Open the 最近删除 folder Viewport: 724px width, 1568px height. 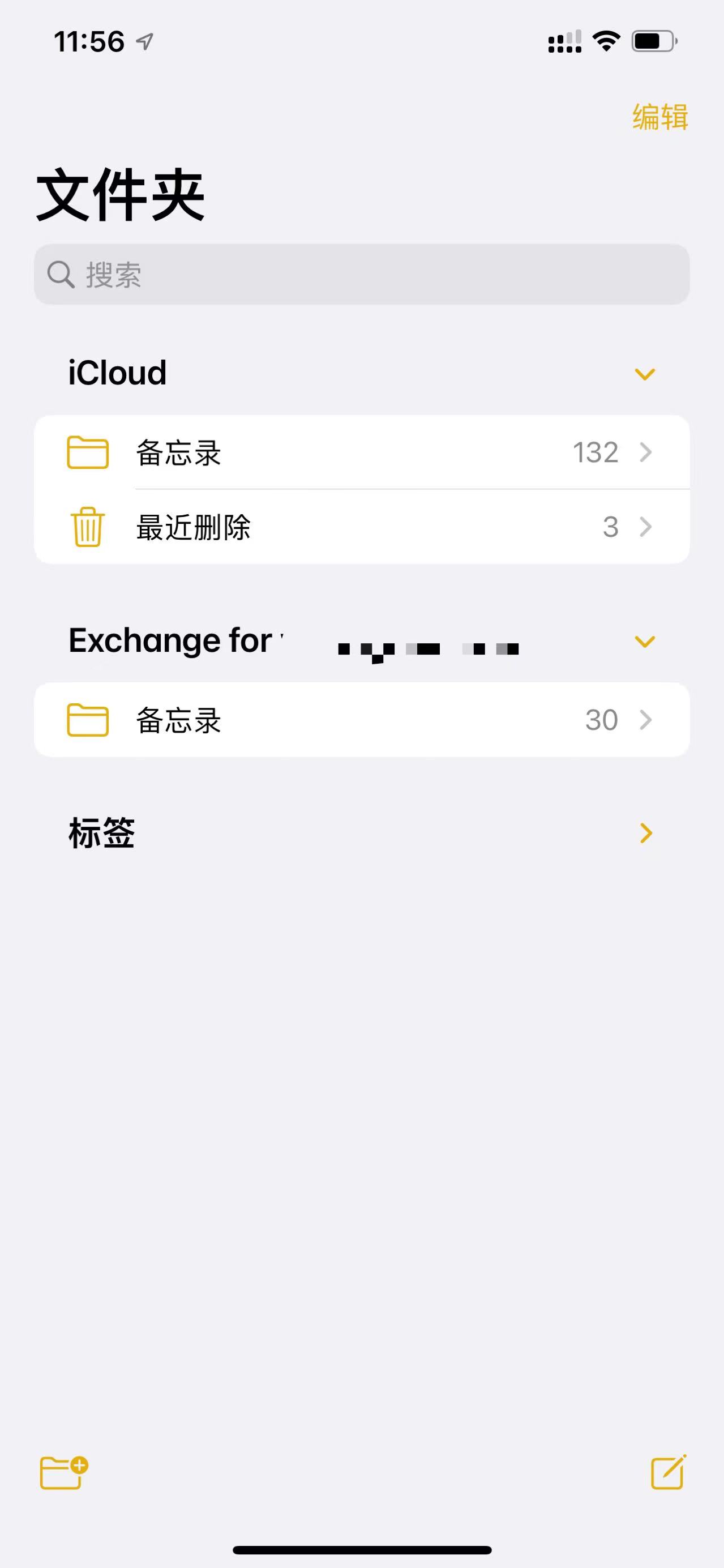coord(361,527)
